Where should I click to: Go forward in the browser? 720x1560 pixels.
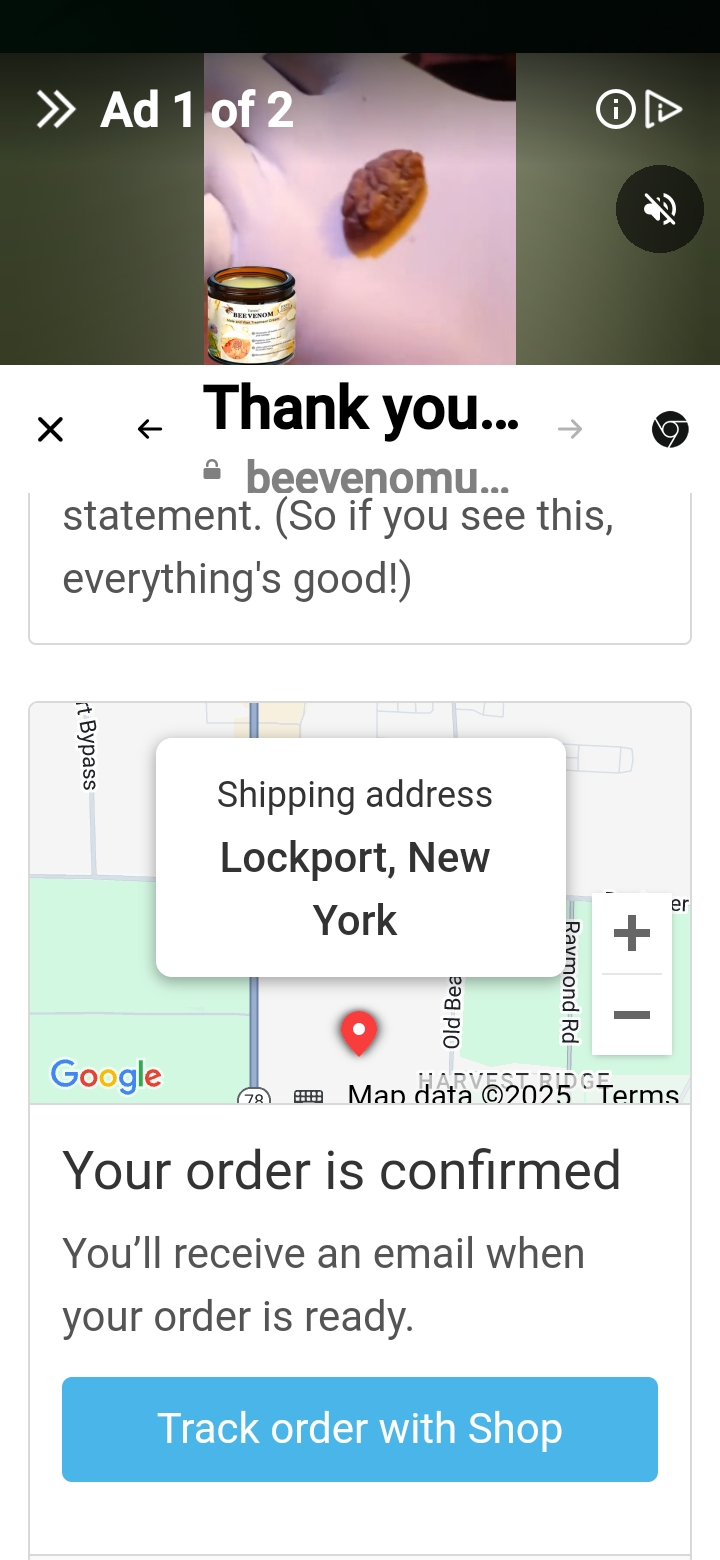pyautogui.click(x=570, y=430)
